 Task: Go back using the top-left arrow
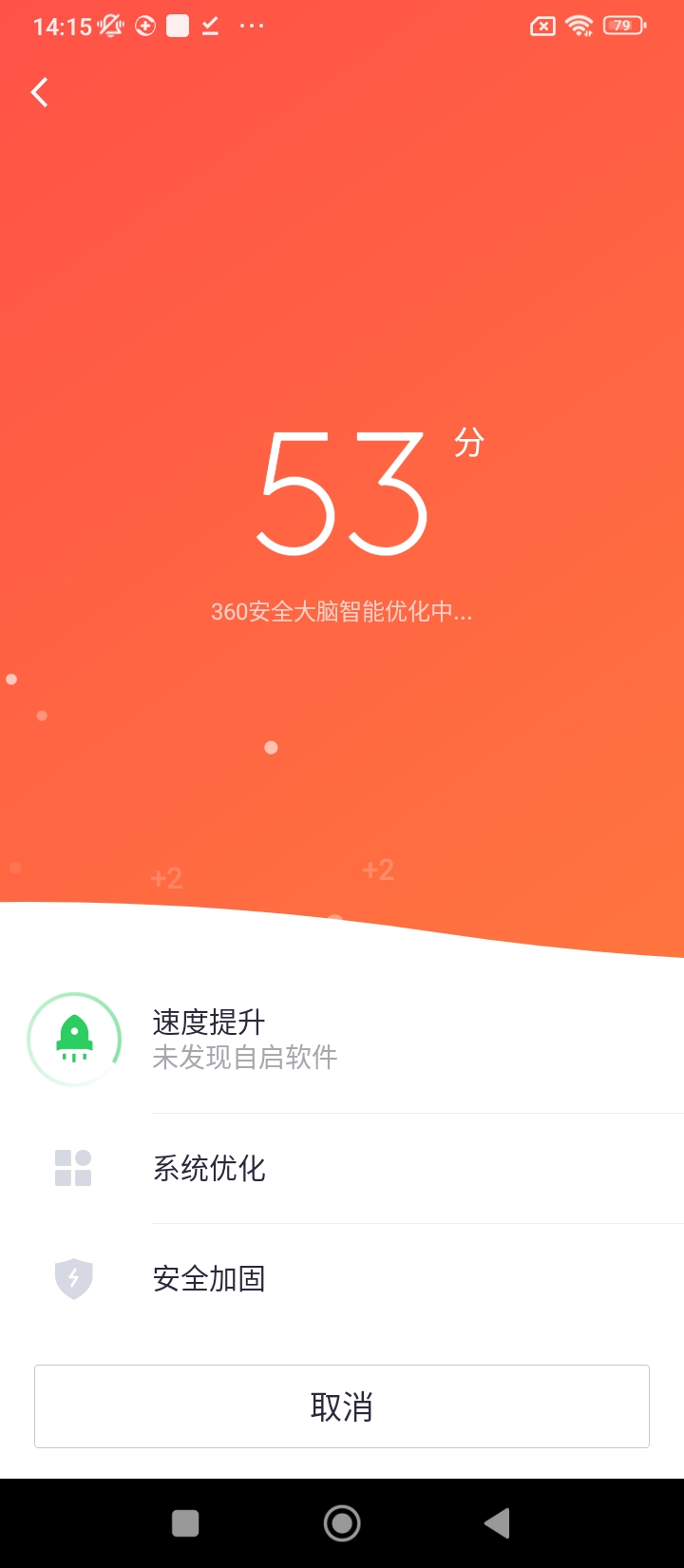40,92
